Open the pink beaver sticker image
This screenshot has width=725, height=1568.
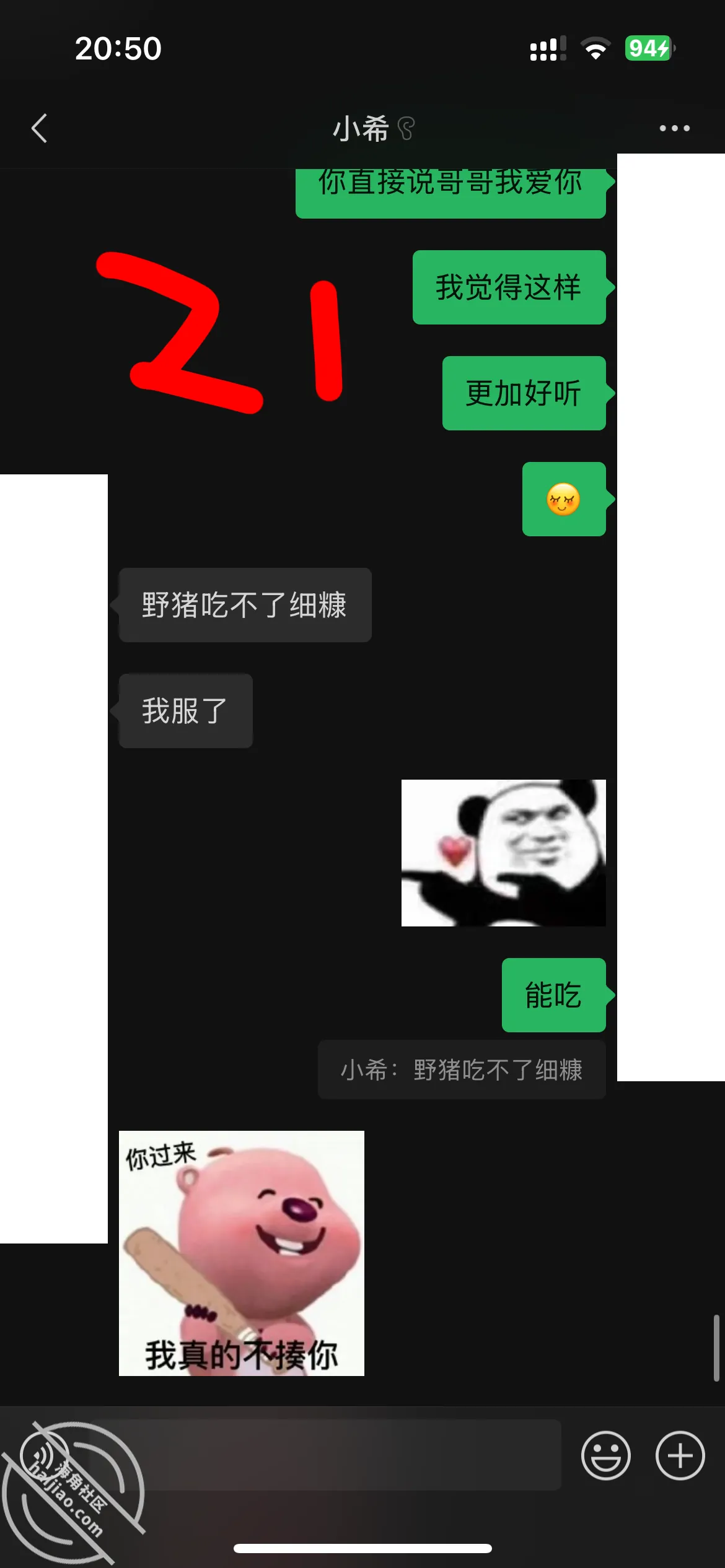pyautogui.click(x=242, y=1253)
